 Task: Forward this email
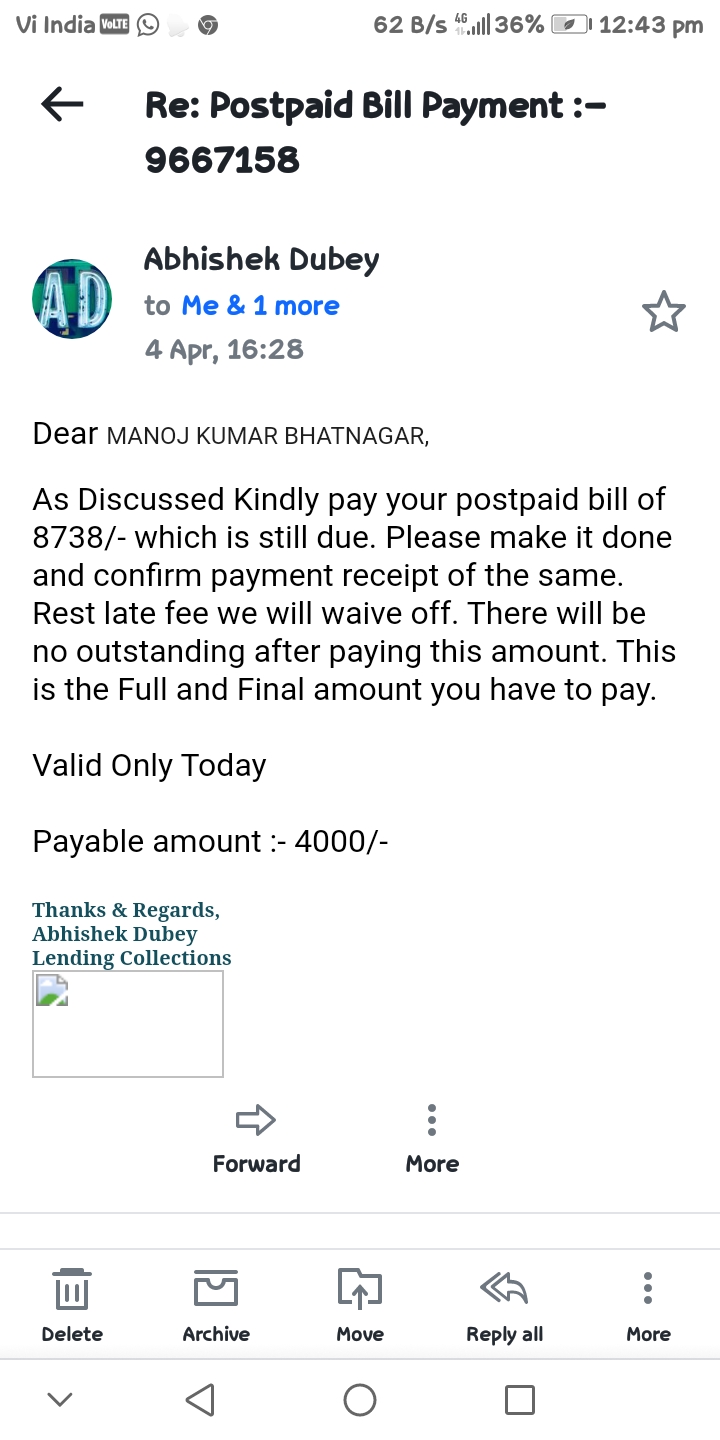[x=256, y=1138]
